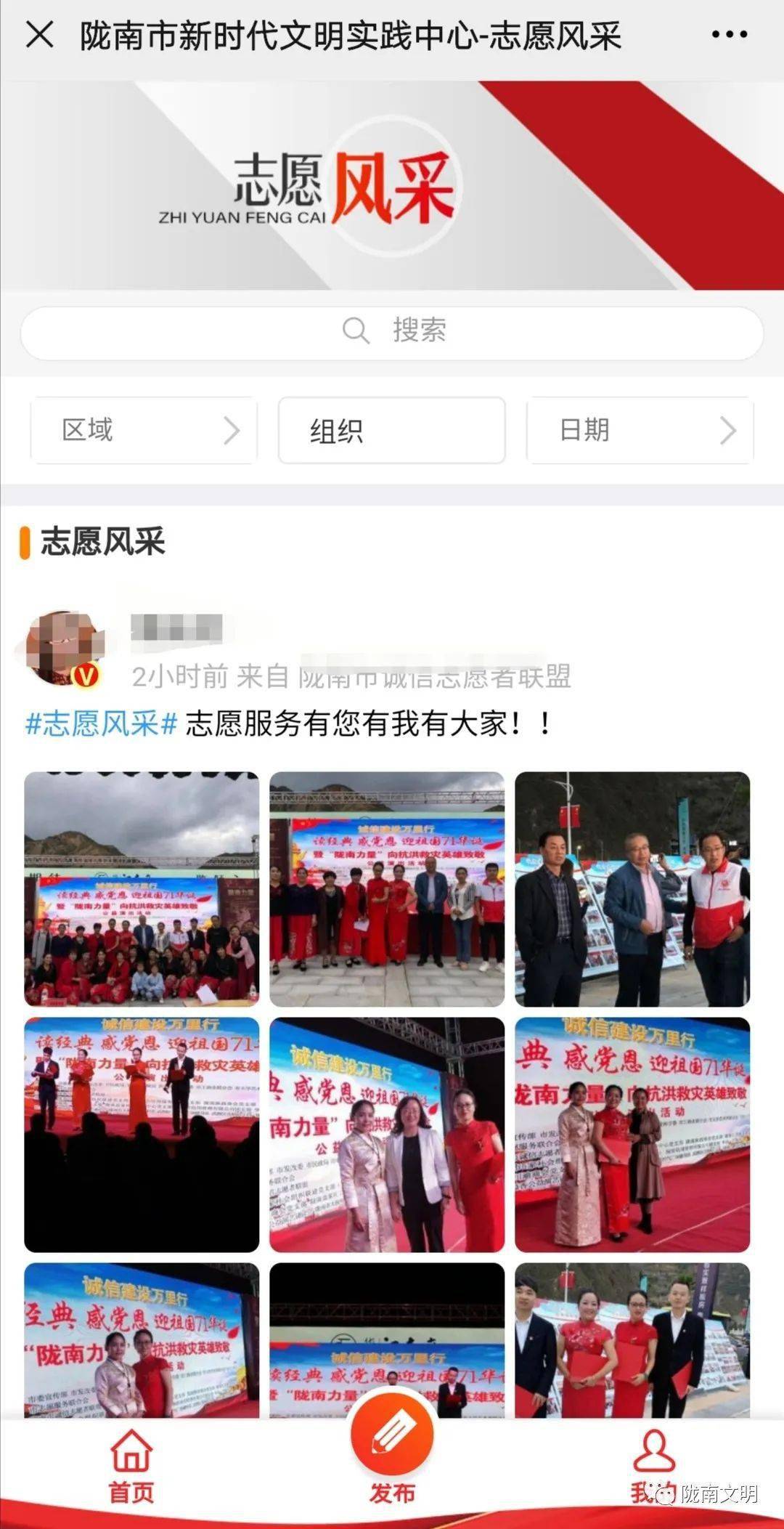784x1529 pixels.
Task: Open the photo of three men outdoors
Action: pyautogui.click(x=632, y=889)
